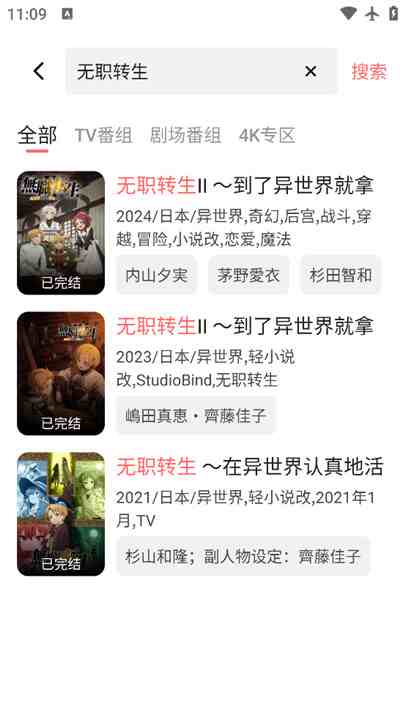
Task: Tap the 杉山和隆 staff chip
Action: tap(242, 556)
